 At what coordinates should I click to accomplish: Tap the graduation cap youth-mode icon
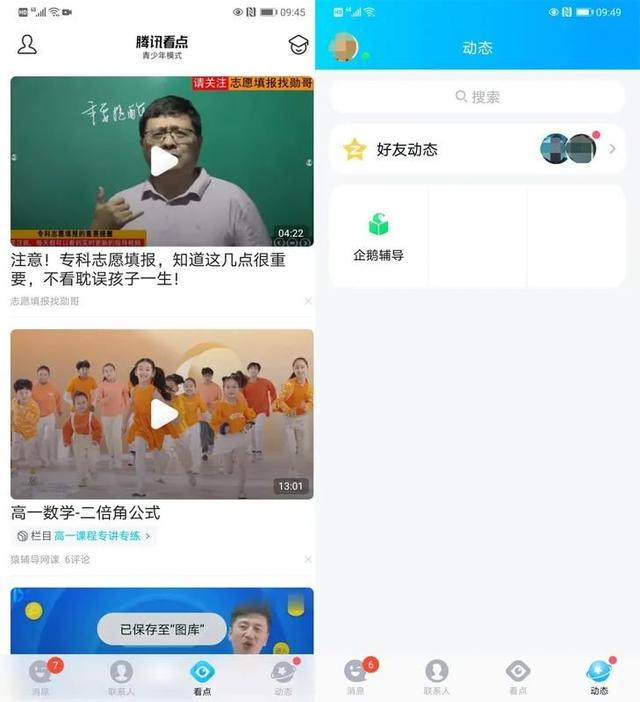[298, 45]
